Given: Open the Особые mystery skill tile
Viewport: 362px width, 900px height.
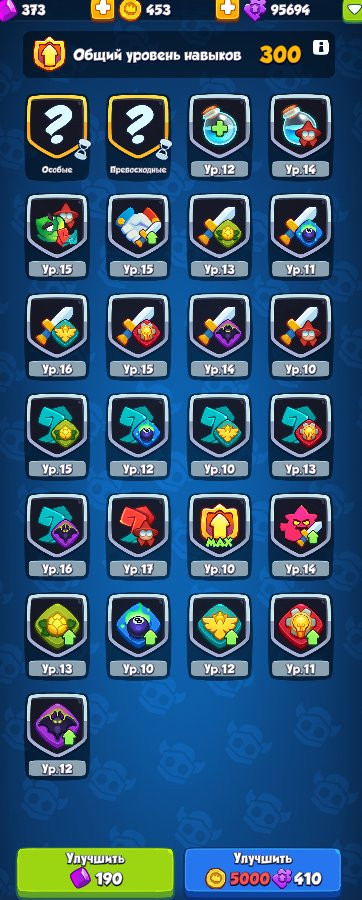Looking at the screenshot, I should pos(57,135).
